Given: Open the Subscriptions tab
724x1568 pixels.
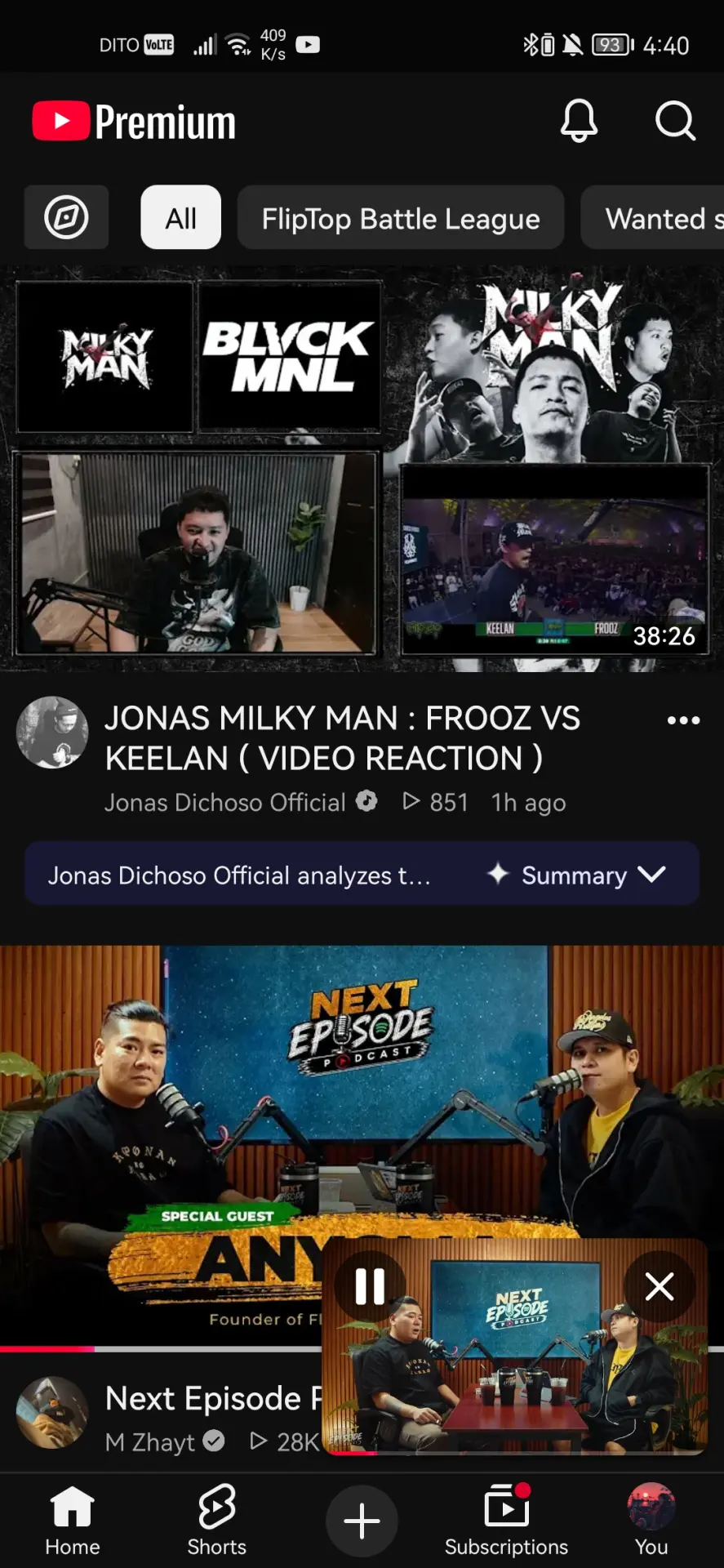Looking at the screenshot, I should (506, 1521).
